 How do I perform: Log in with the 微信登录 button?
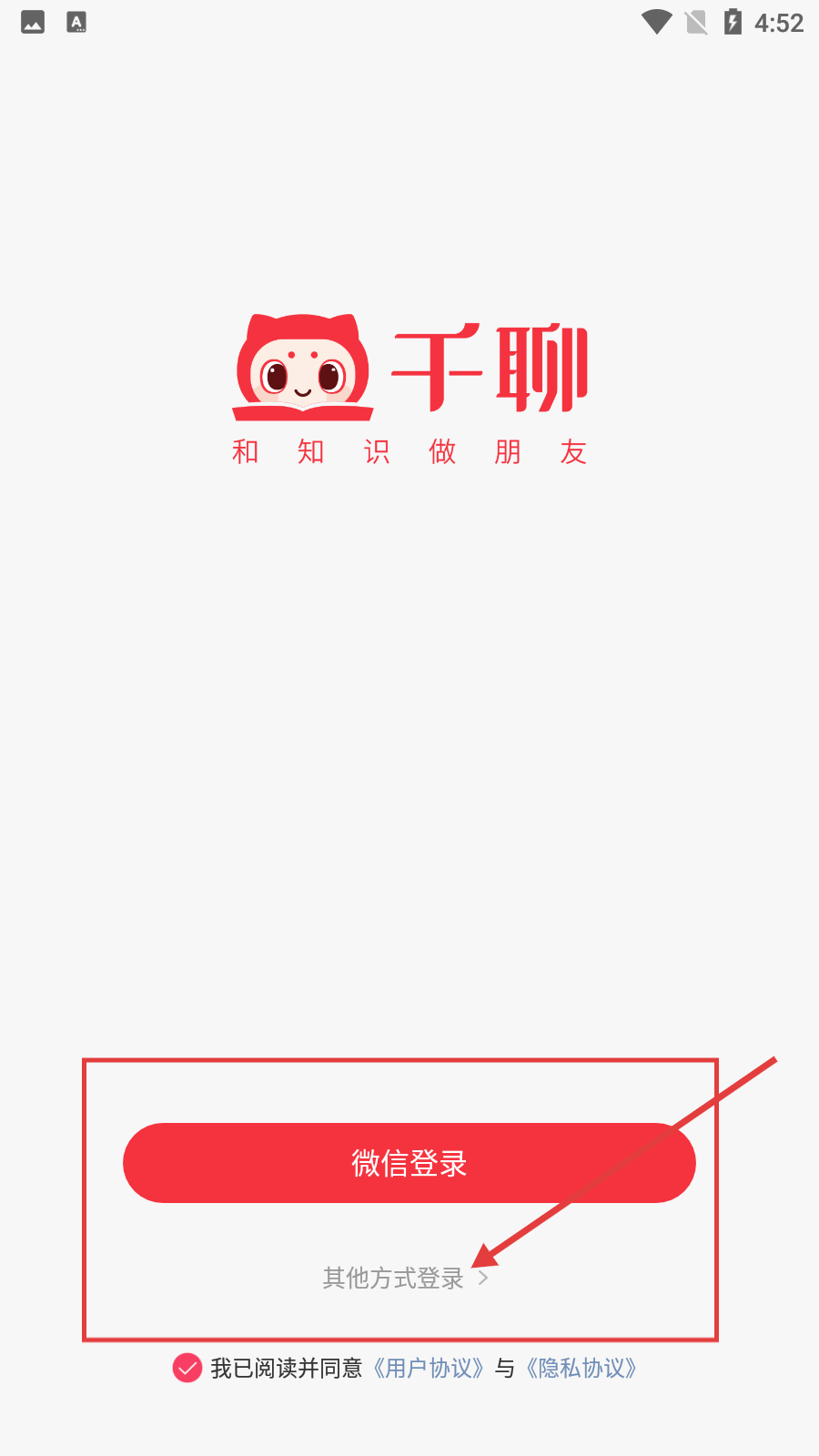(409, 1163)
